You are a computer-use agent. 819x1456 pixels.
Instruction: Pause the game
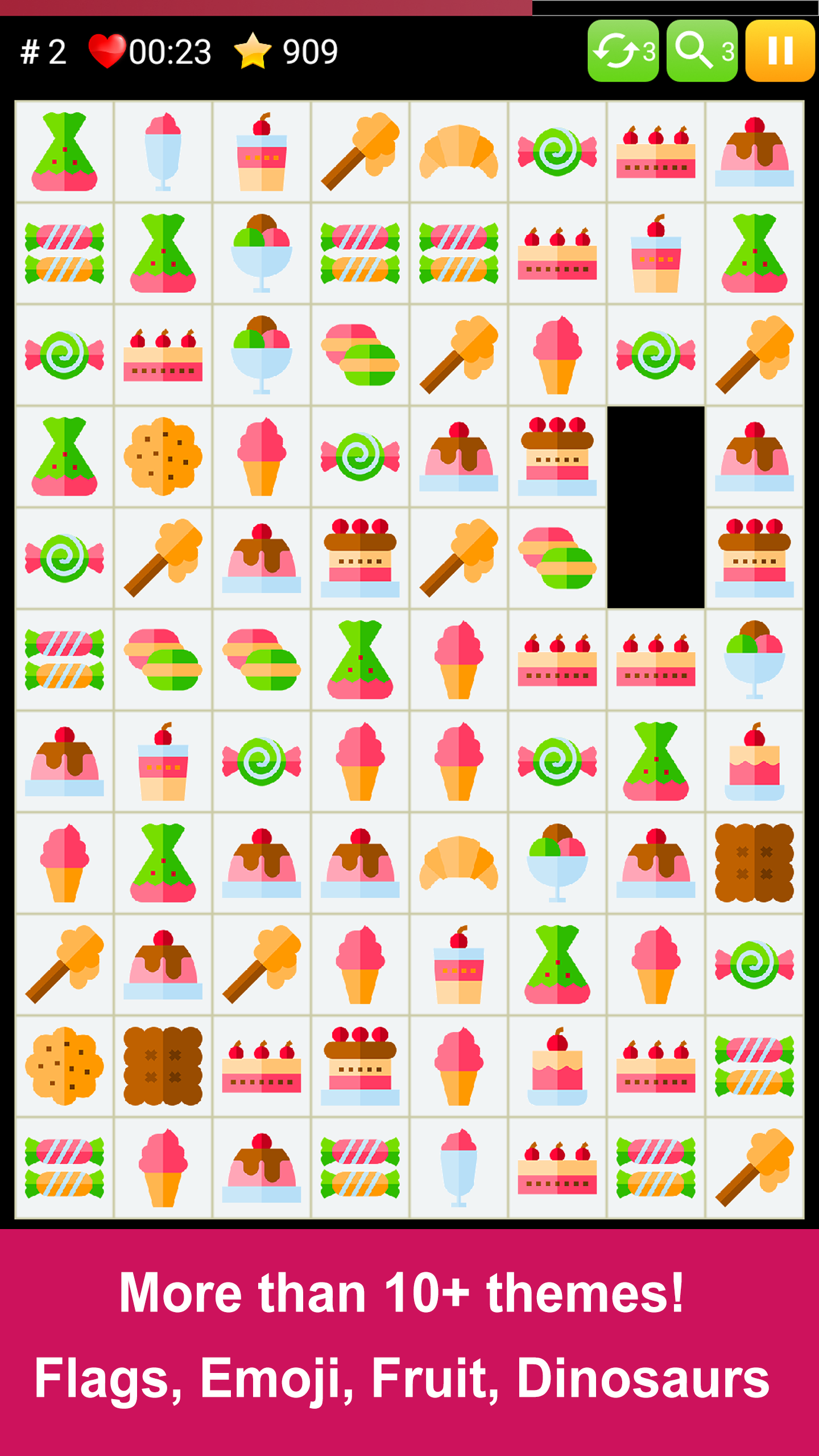(780, 51)
